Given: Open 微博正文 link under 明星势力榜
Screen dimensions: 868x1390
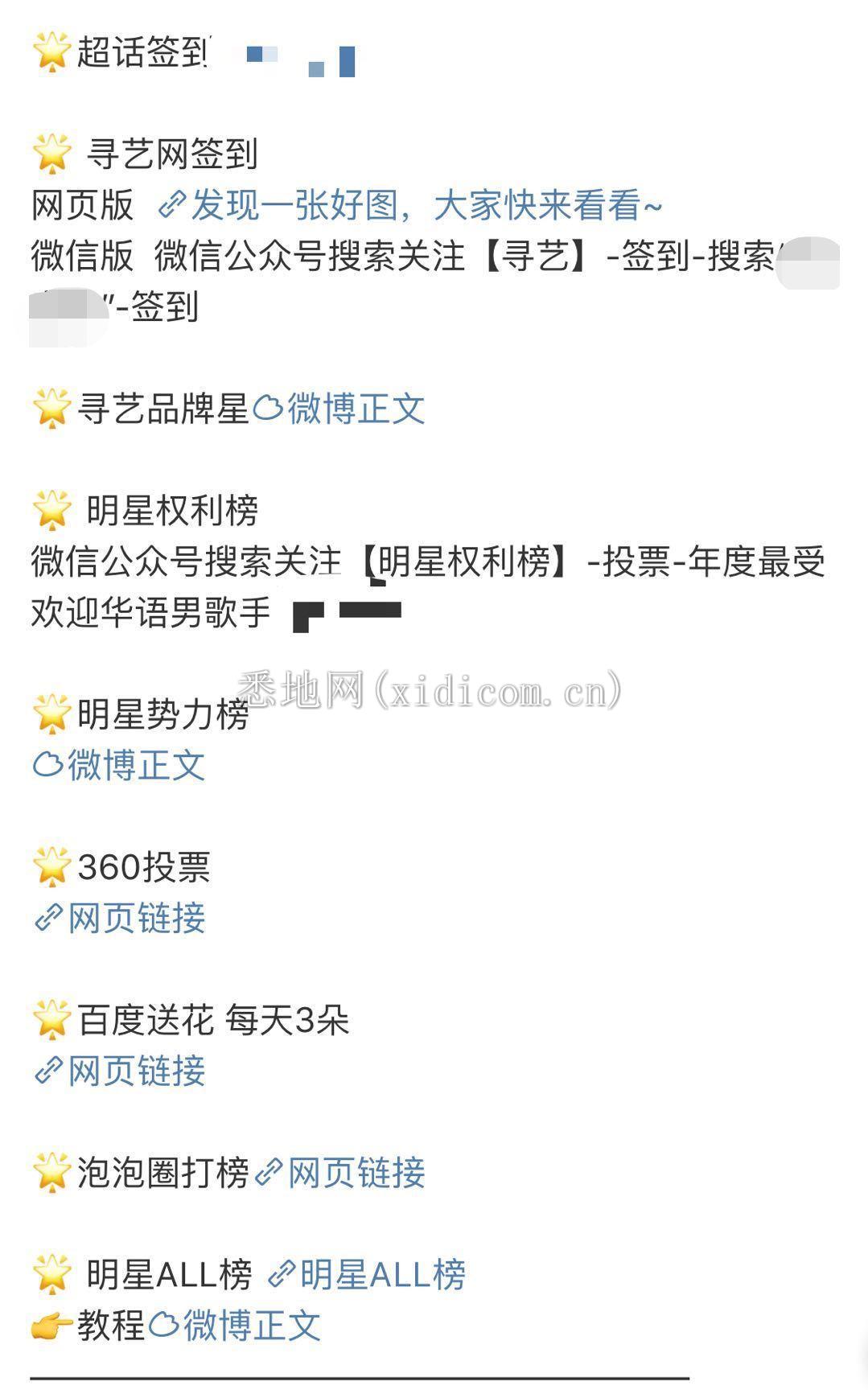Looking at the screenshot, I should pyautogui.click(x=134, y=764).
